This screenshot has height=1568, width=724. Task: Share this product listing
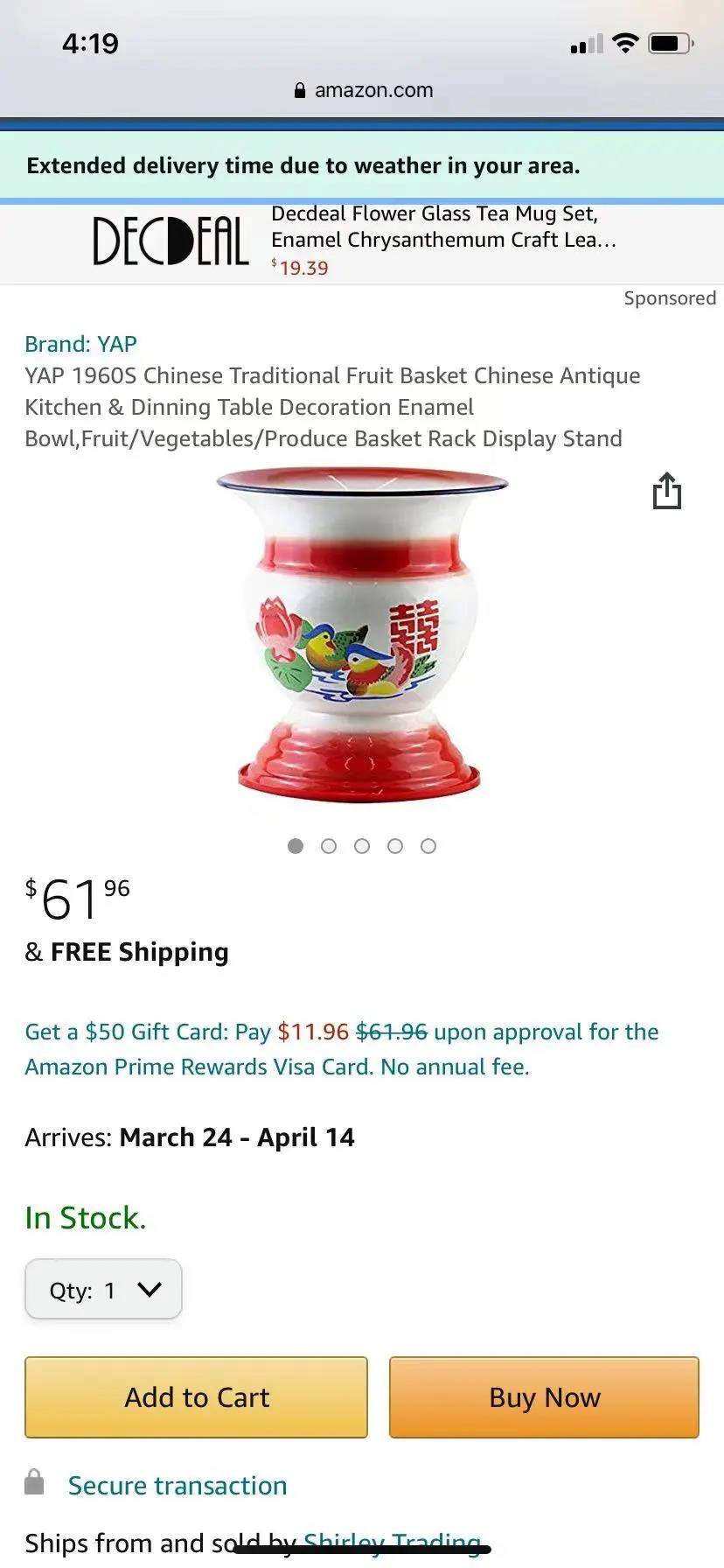click(x=666, y=491)
